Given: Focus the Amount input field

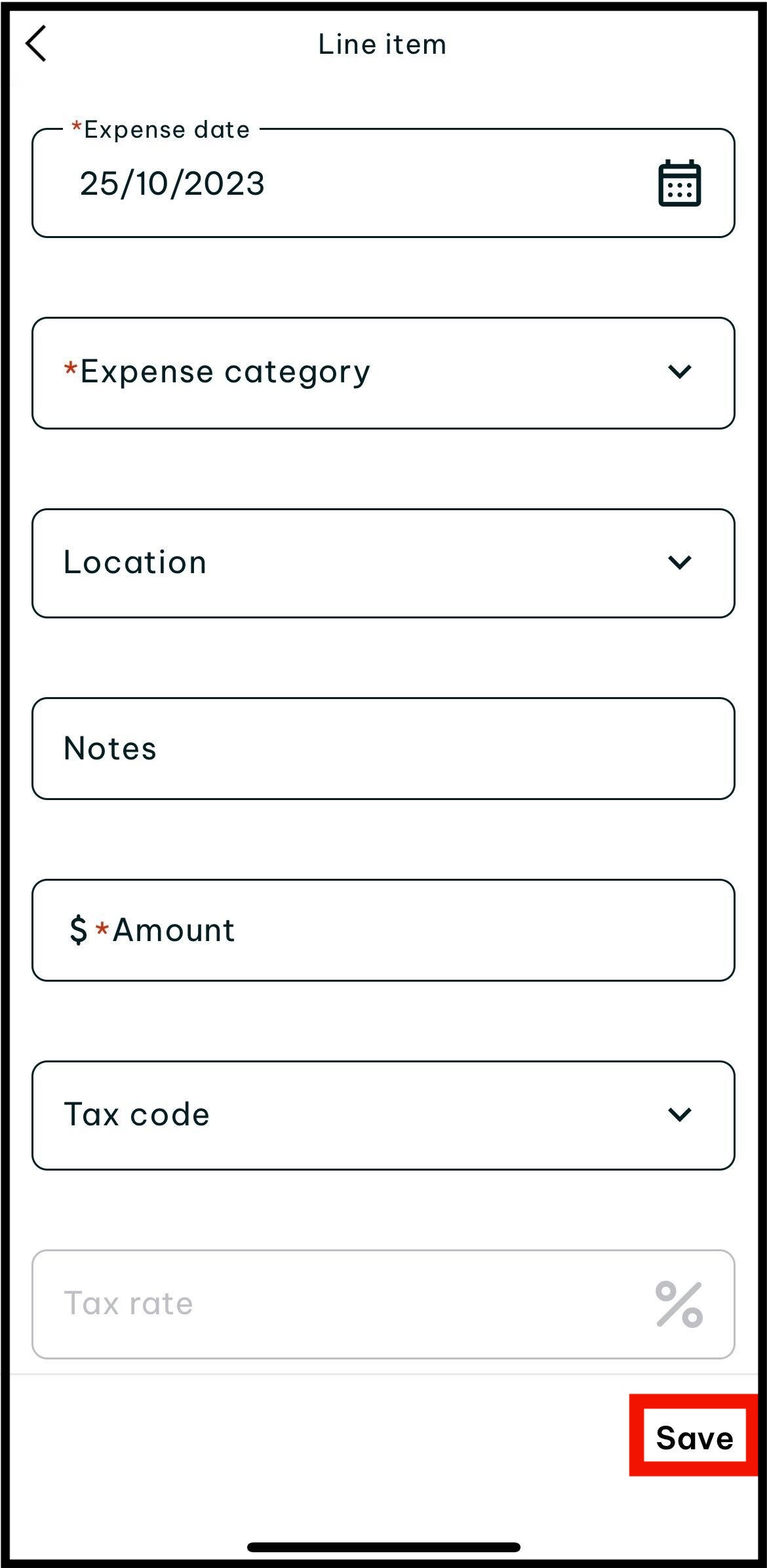Looking at the screenshot, I should [383, 930].
